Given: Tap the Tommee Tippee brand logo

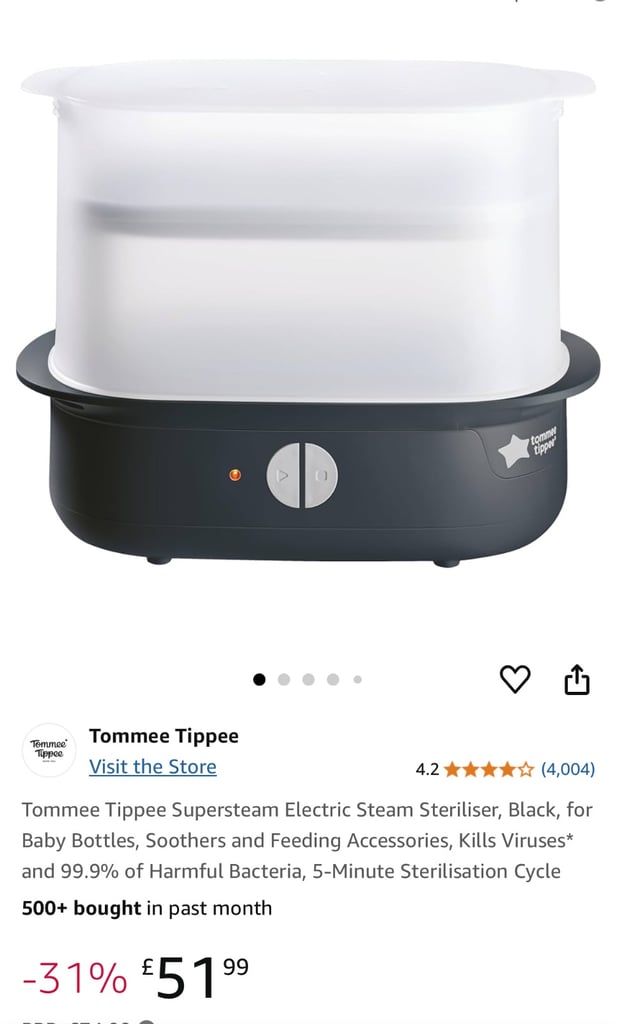Looking at the screenshot, I should click(49, 750).
